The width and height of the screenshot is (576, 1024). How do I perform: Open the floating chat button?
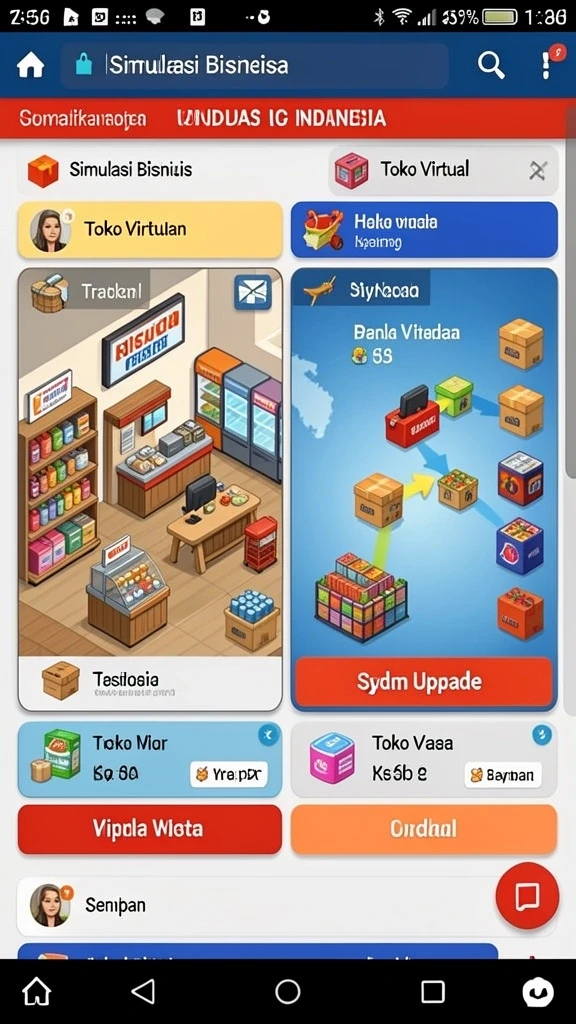pyautogui.click(x=527, y=895)
